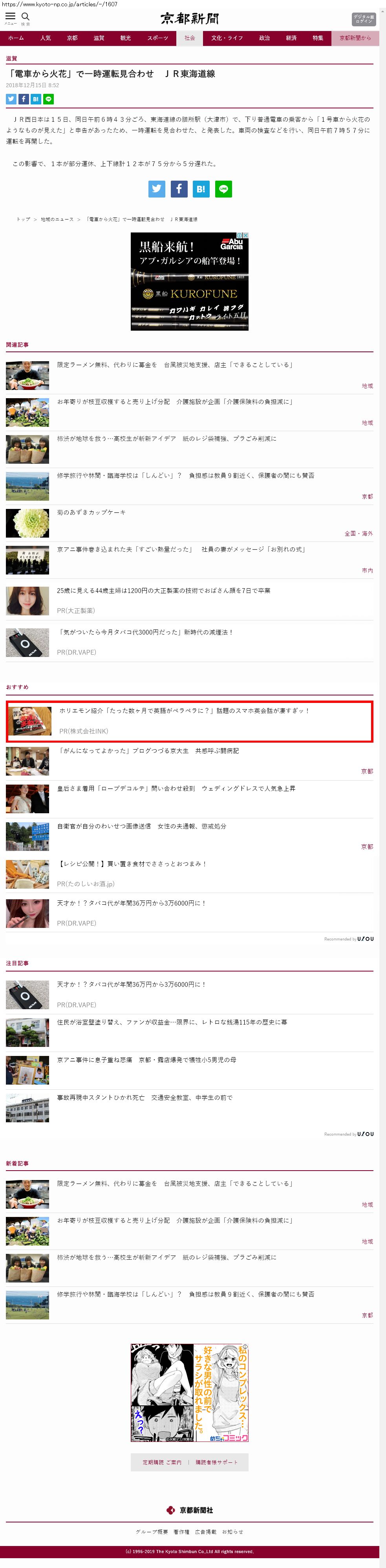
Task: Share article via large Facebook button
Action: coord(179,189)
